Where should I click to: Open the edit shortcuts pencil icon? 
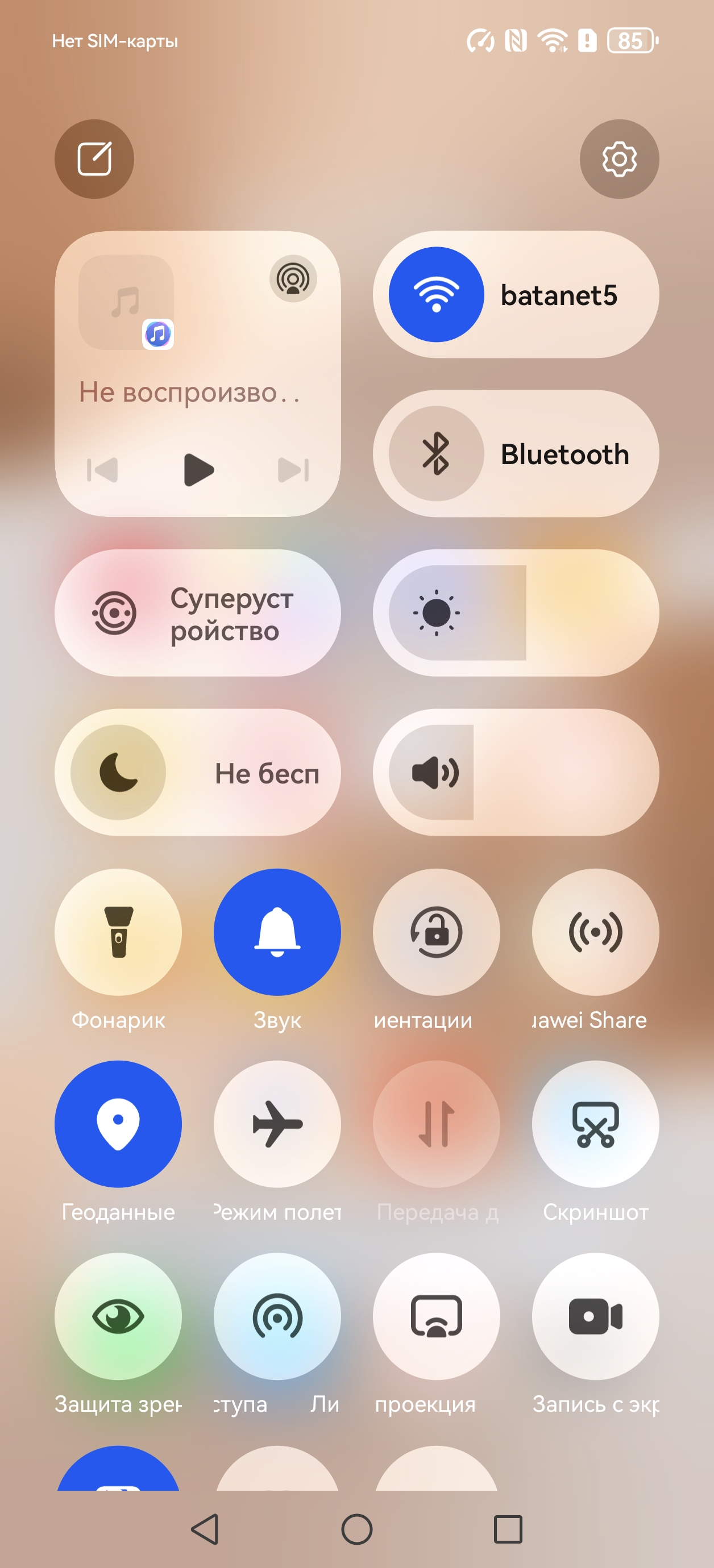[94, 159]
